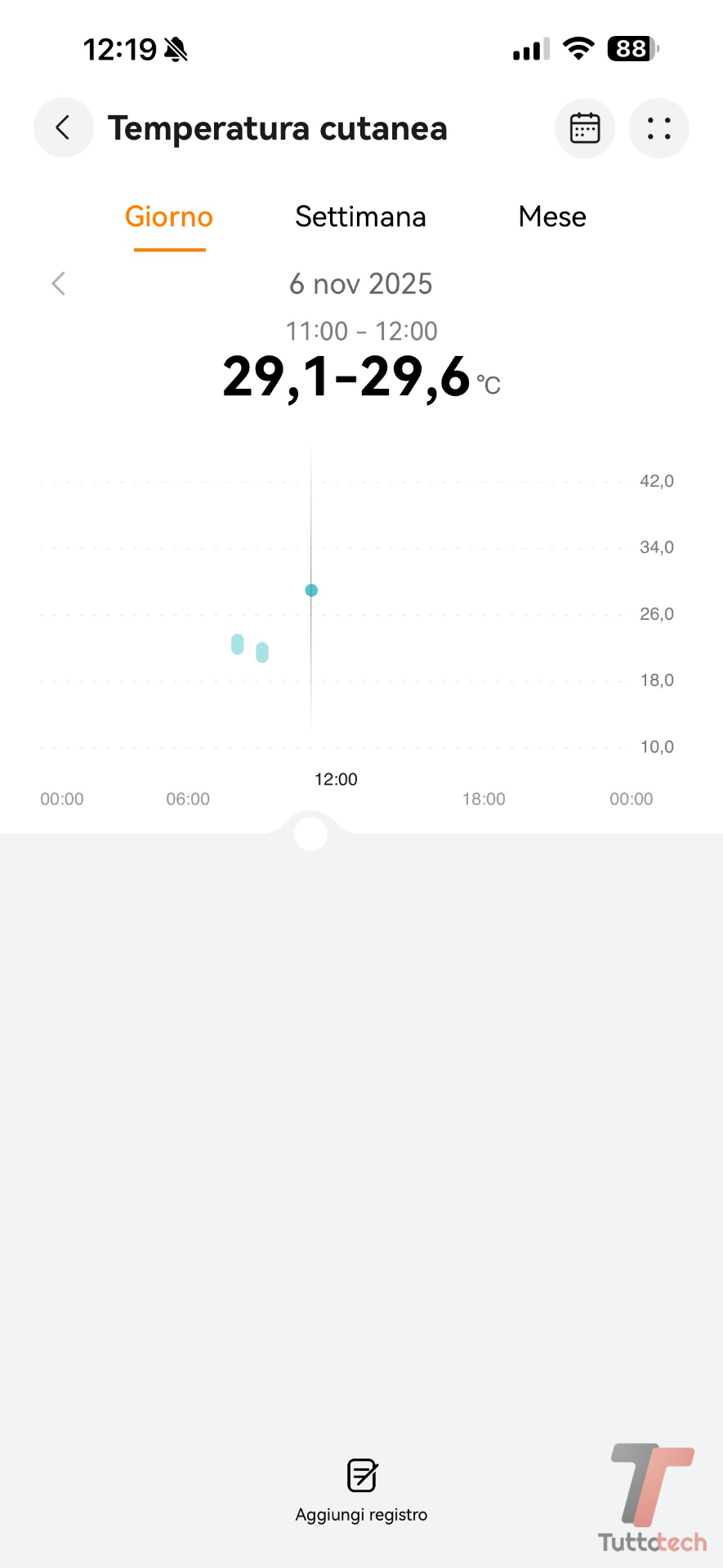723x1568 pixels.
Task: Select the 12:00 temperature data point
Action: tap(311, 590)
